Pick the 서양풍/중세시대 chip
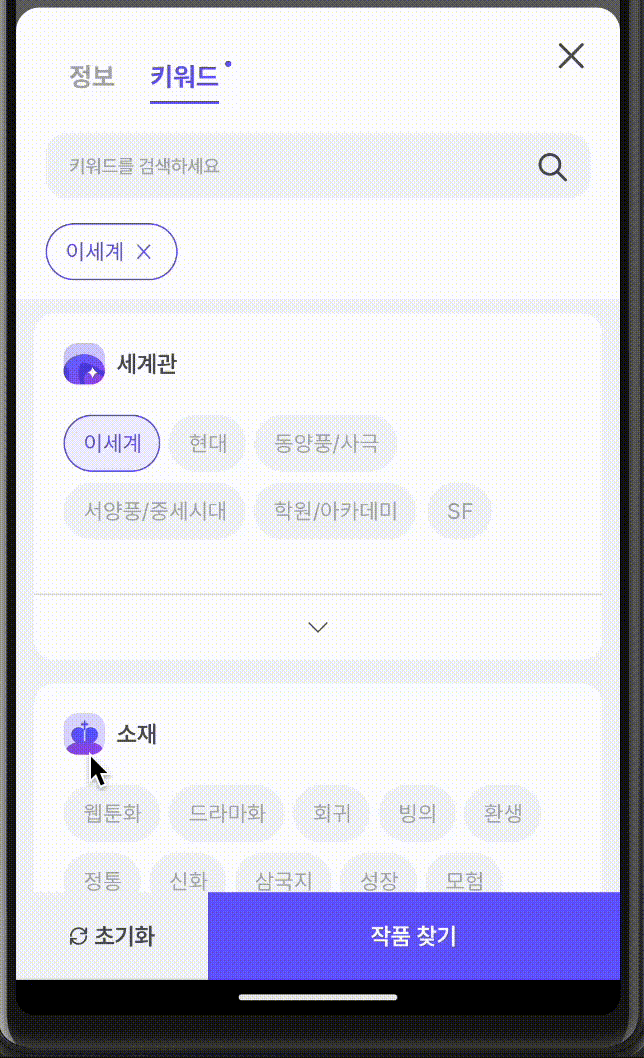 click(155, 512)
